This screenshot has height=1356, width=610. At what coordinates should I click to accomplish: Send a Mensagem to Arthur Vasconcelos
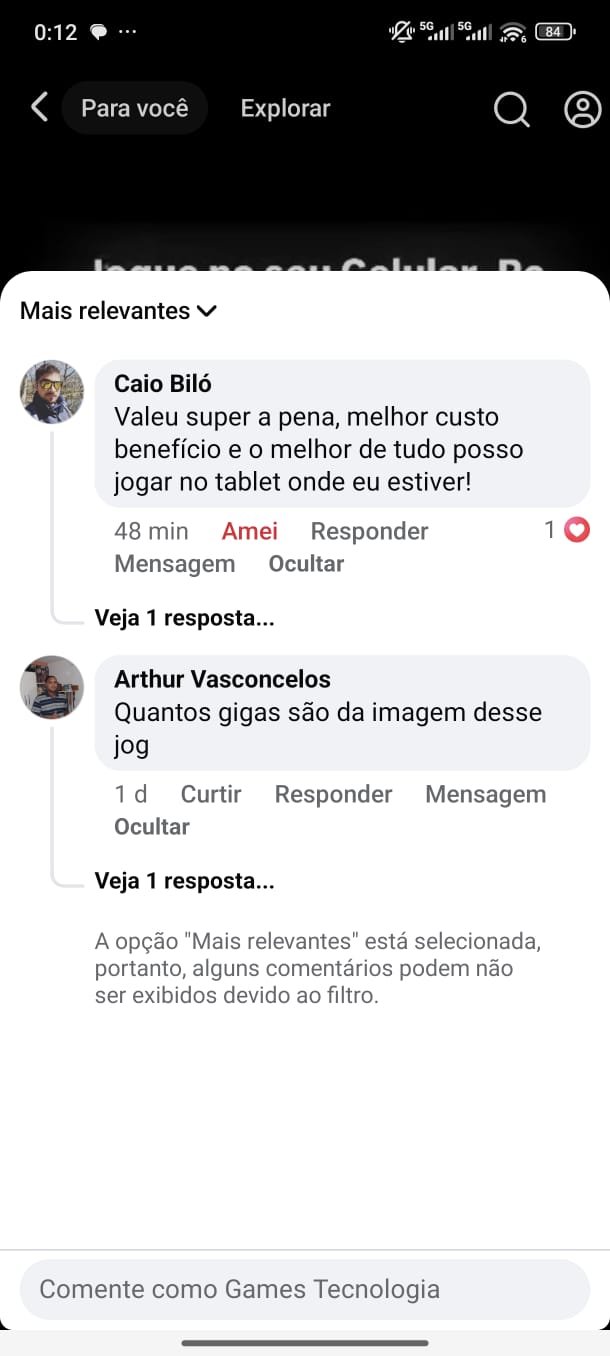[485, 794]
